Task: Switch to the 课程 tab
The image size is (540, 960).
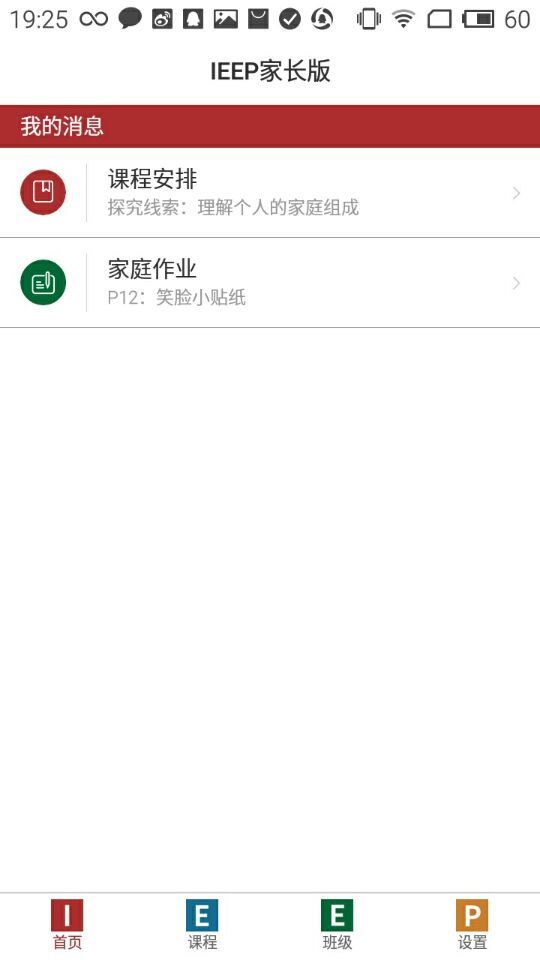Action: click(x=202, y=924)
